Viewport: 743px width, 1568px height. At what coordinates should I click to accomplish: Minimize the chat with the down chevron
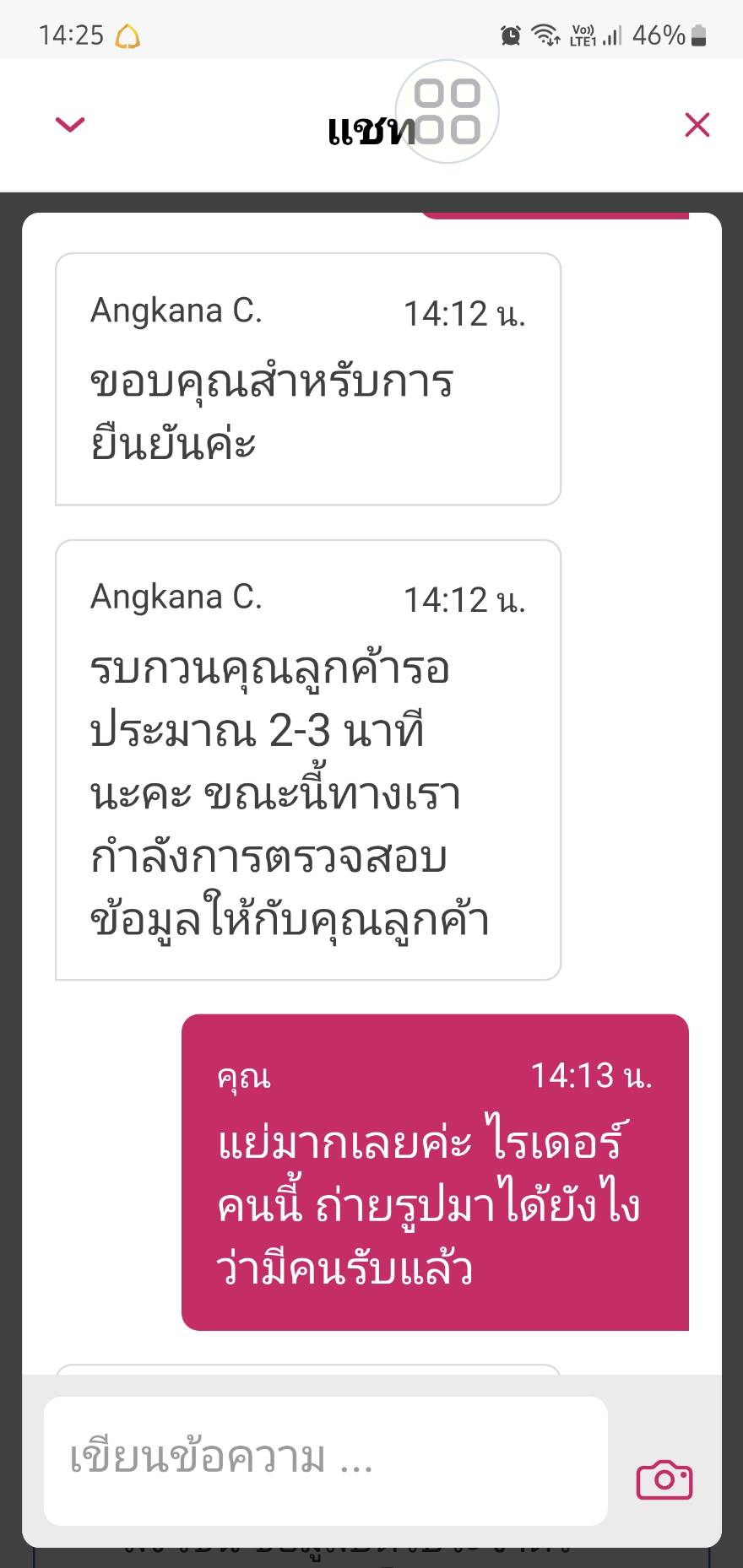[70, 125]
